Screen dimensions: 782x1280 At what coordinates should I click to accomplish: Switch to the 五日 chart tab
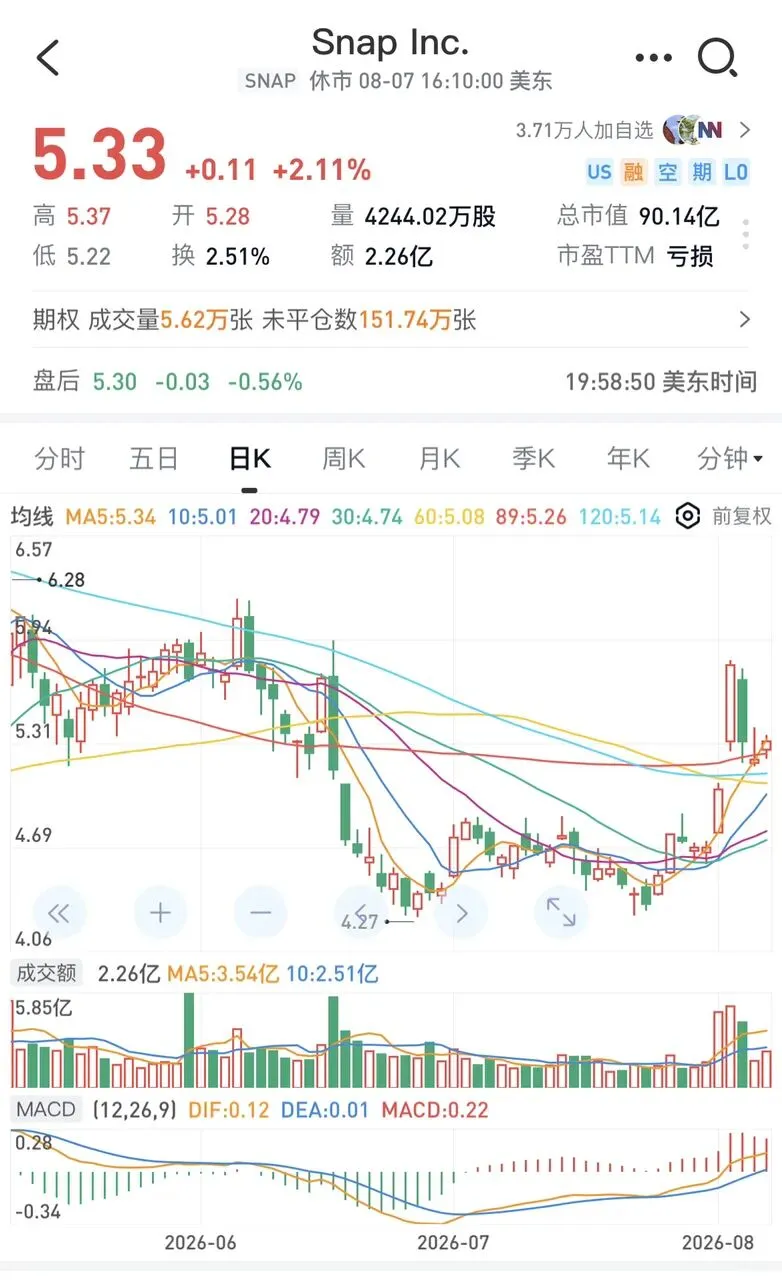[154, 459]
